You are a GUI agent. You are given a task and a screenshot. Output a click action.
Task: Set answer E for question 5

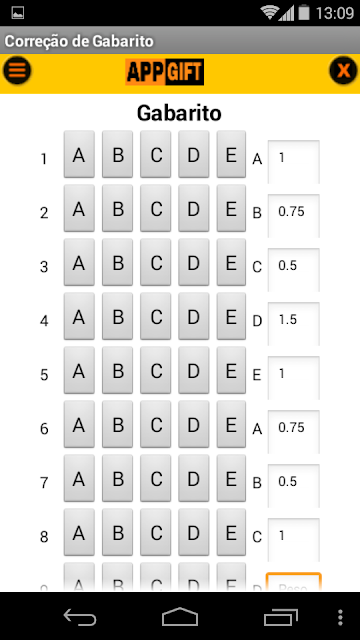[x=231, y=370]
